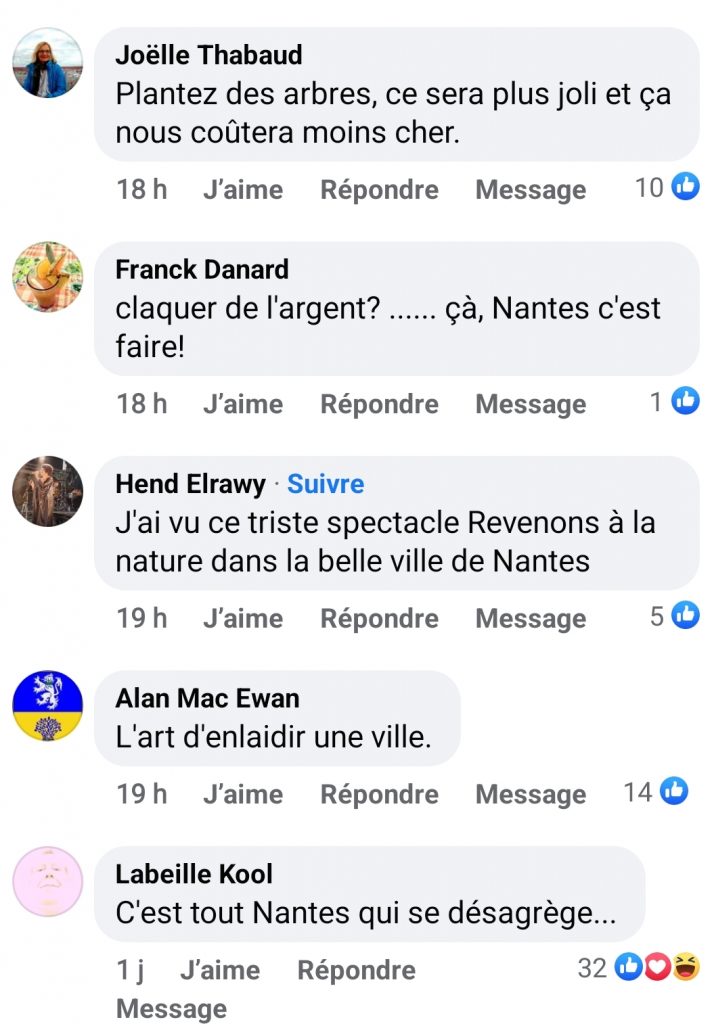Screen dimensions: 714x1024
Task: Send a message to Hend Elrawy
Action: click(530, 618)
